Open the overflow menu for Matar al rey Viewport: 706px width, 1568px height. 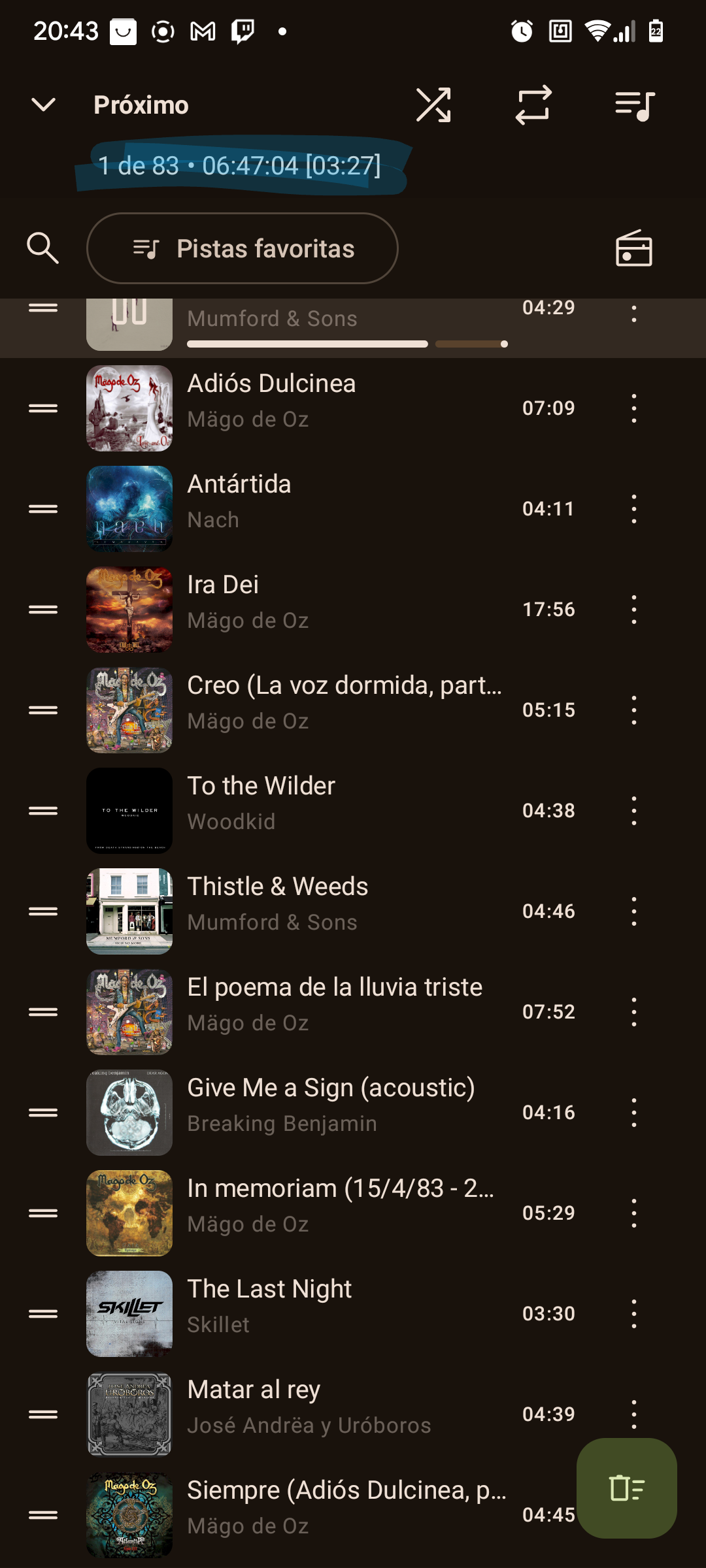point(633,1414)
